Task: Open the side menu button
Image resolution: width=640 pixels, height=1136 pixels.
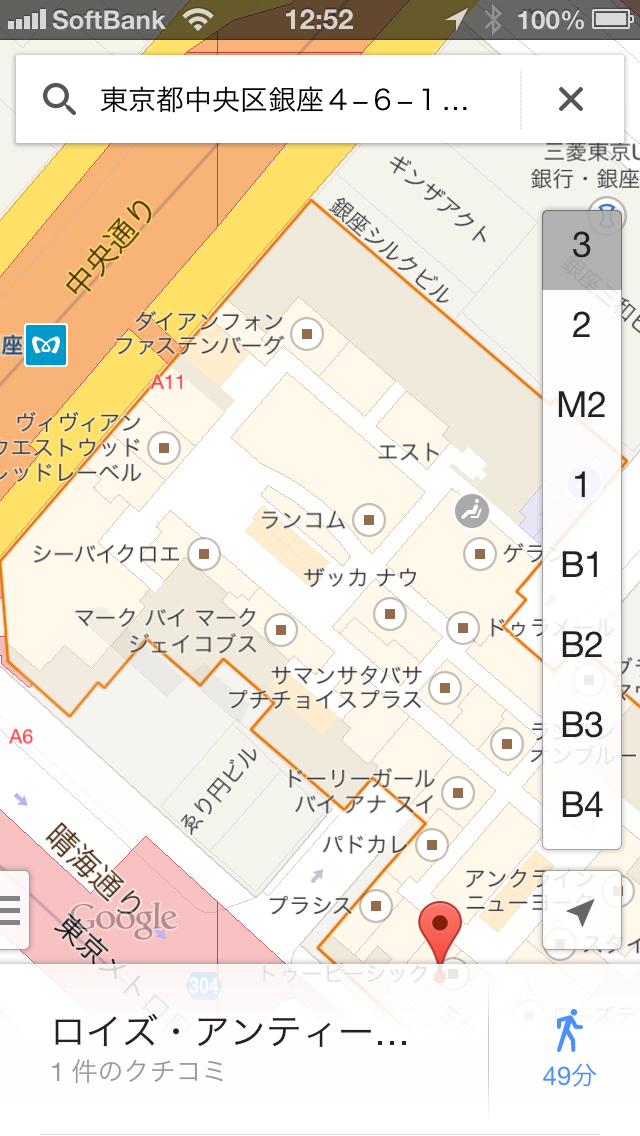Action: click(12, 910)
